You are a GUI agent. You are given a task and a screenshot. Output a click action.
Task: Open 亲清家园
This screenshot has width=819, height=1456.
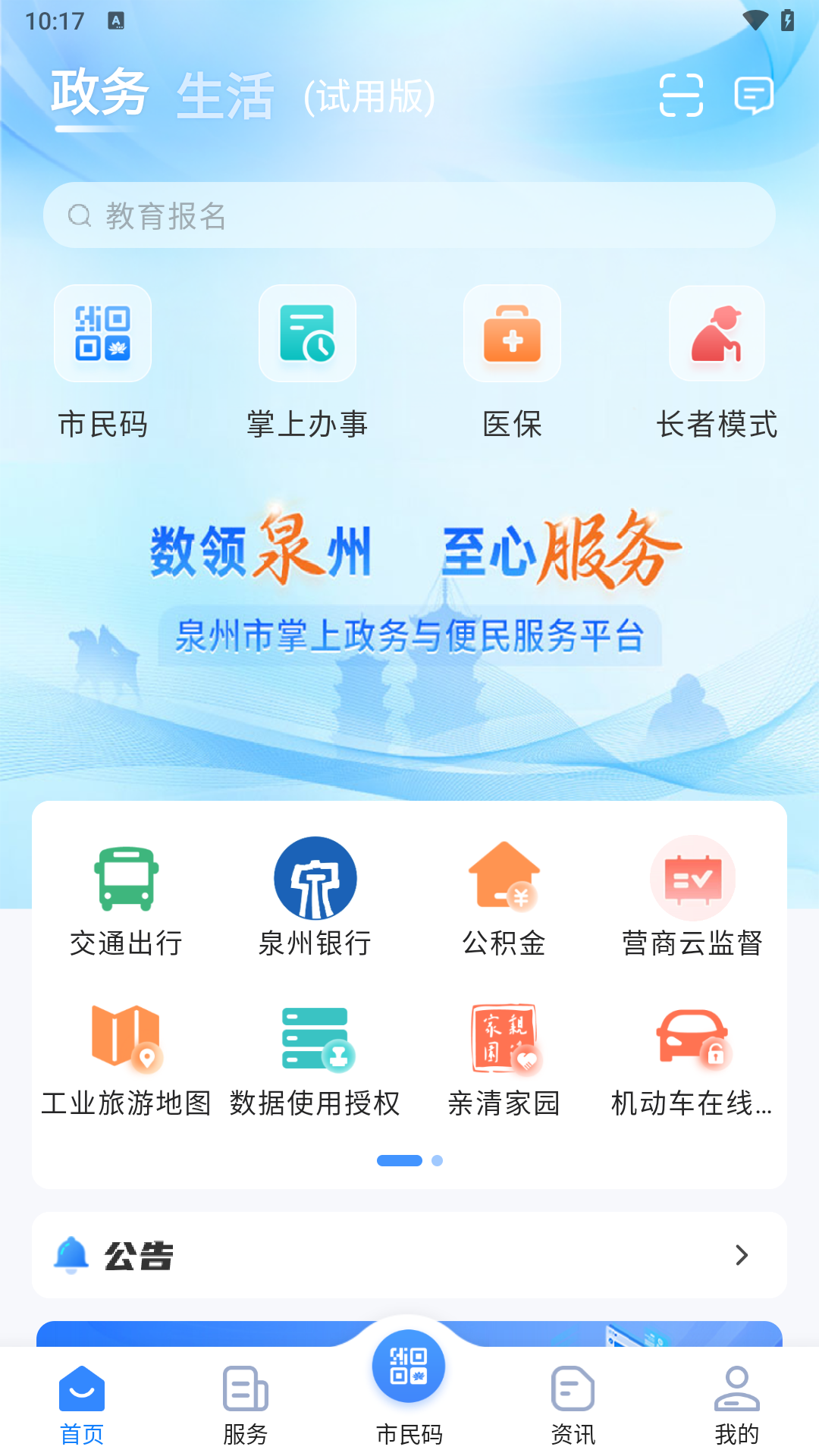coord(504,1060)
